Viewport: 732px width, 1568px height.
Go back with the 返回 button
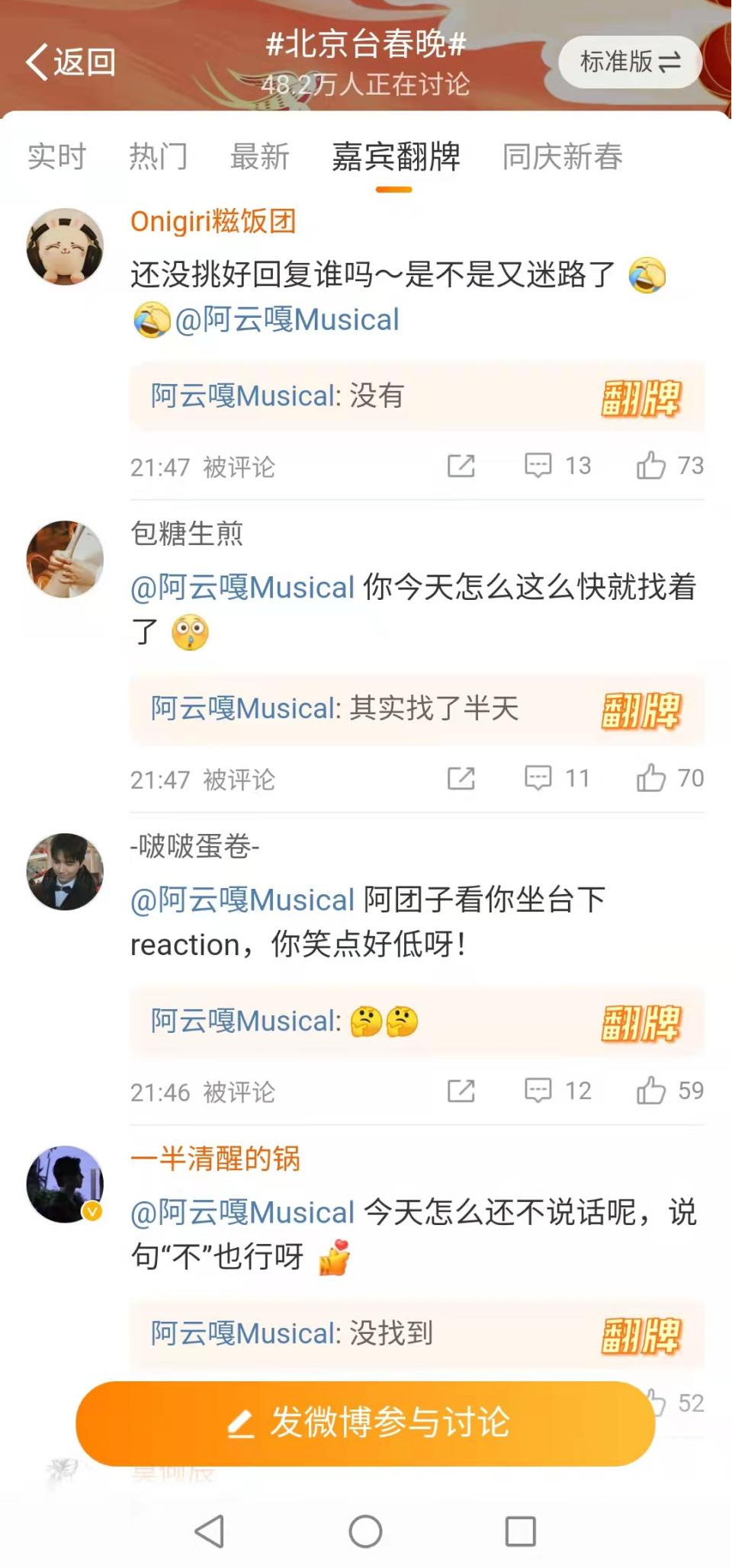coord(71,63)
